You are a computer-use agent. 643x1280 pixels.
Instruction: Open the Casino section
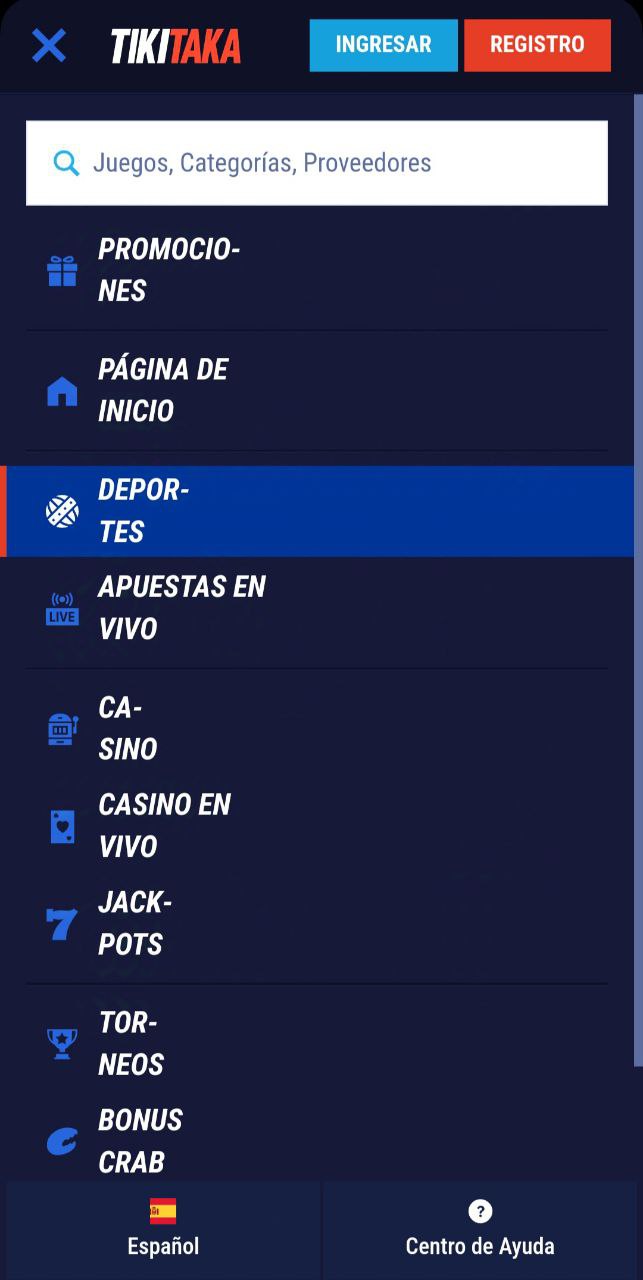(316, 728)
